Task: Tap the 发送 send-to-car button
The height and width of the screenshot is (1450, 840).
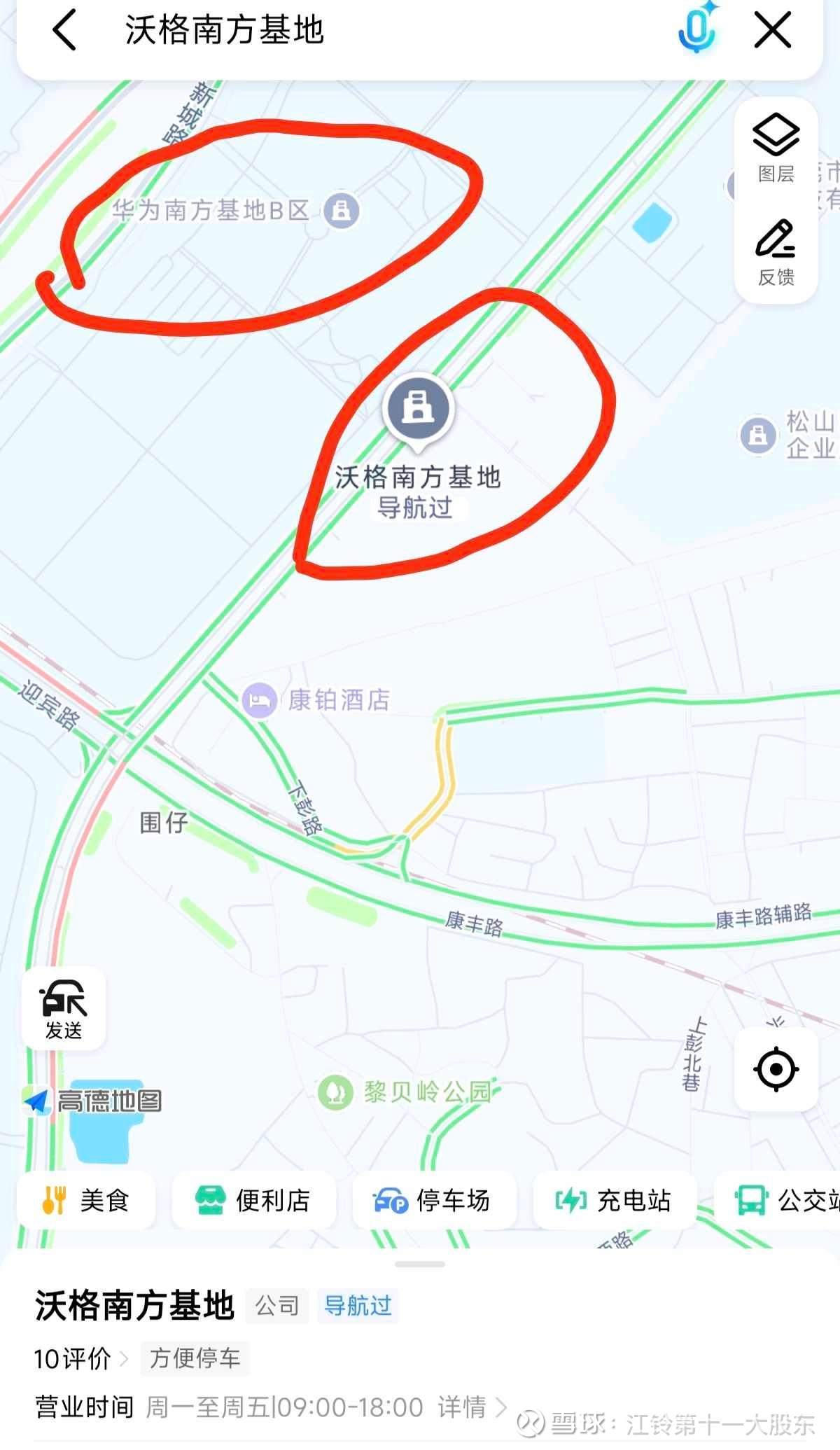Action: [64, 1008]
